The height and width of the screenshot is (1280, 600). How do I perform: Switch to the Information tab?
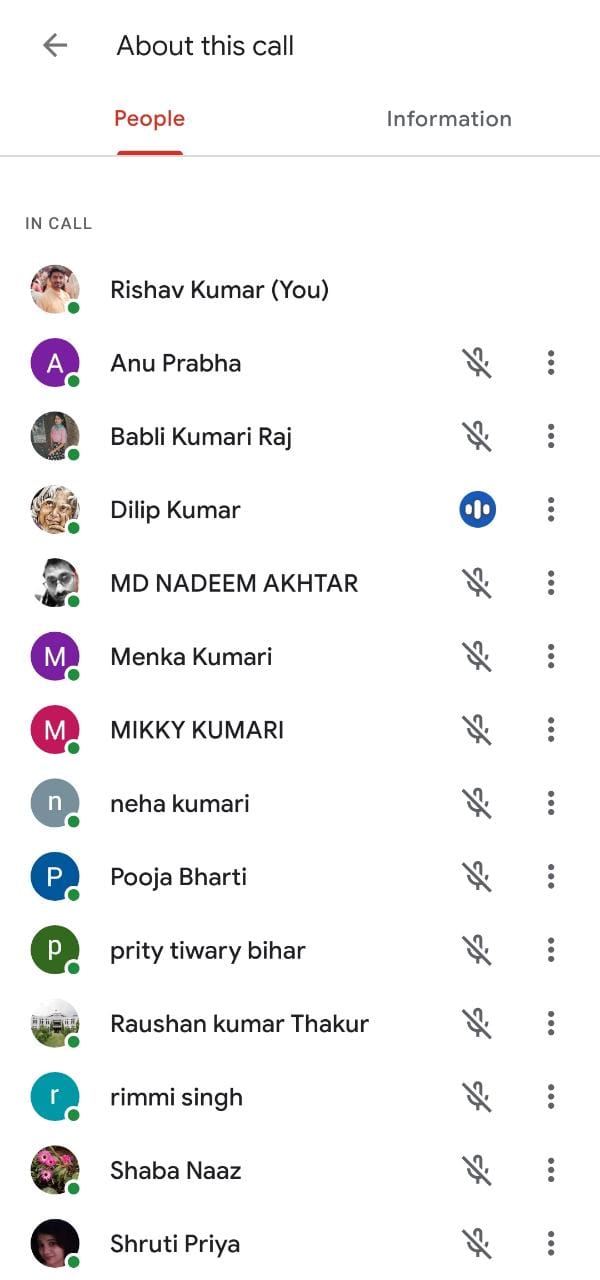click(448, 119)
